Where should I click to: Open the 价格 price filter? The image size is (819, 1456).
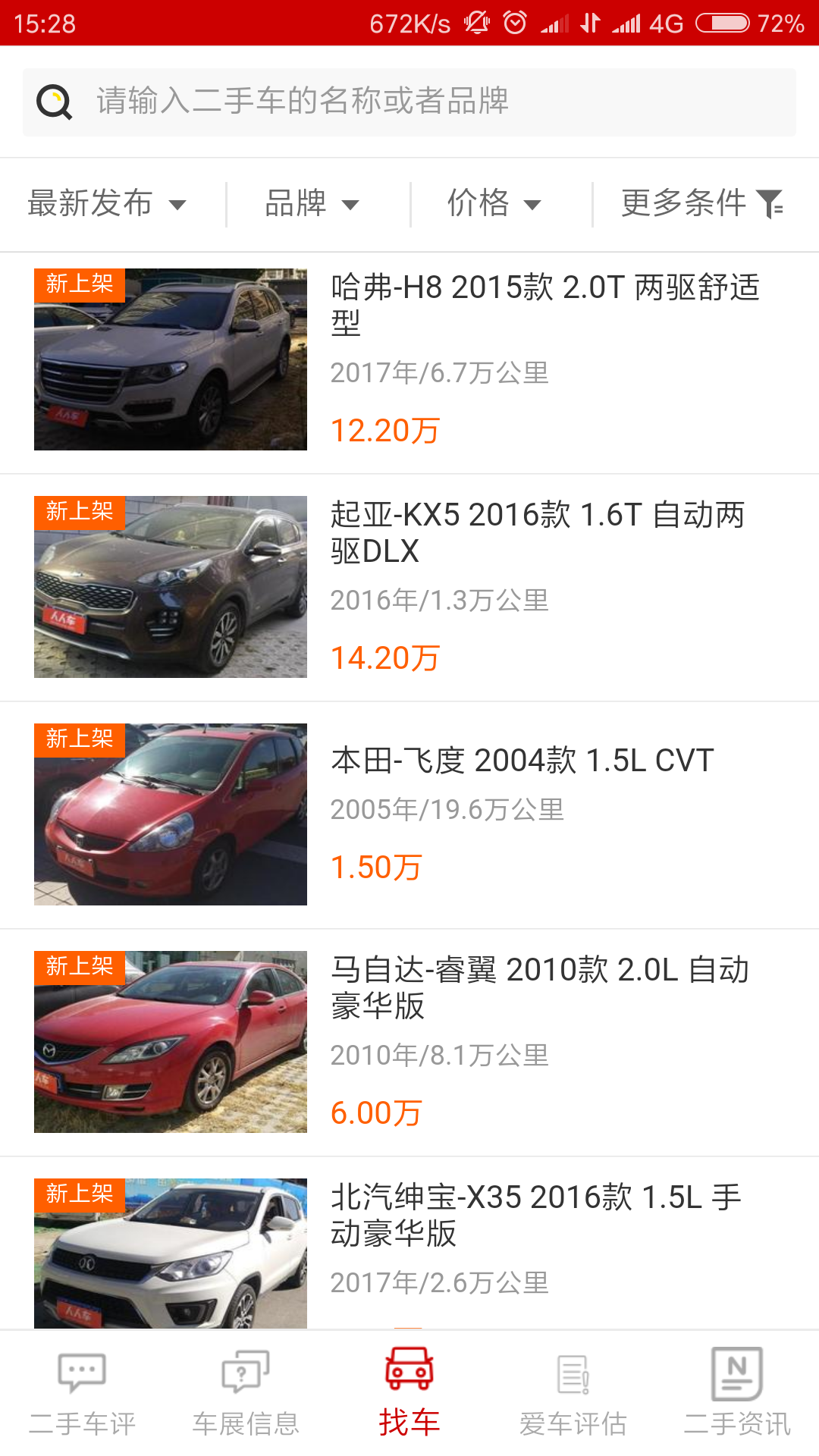tap(494, 204)
